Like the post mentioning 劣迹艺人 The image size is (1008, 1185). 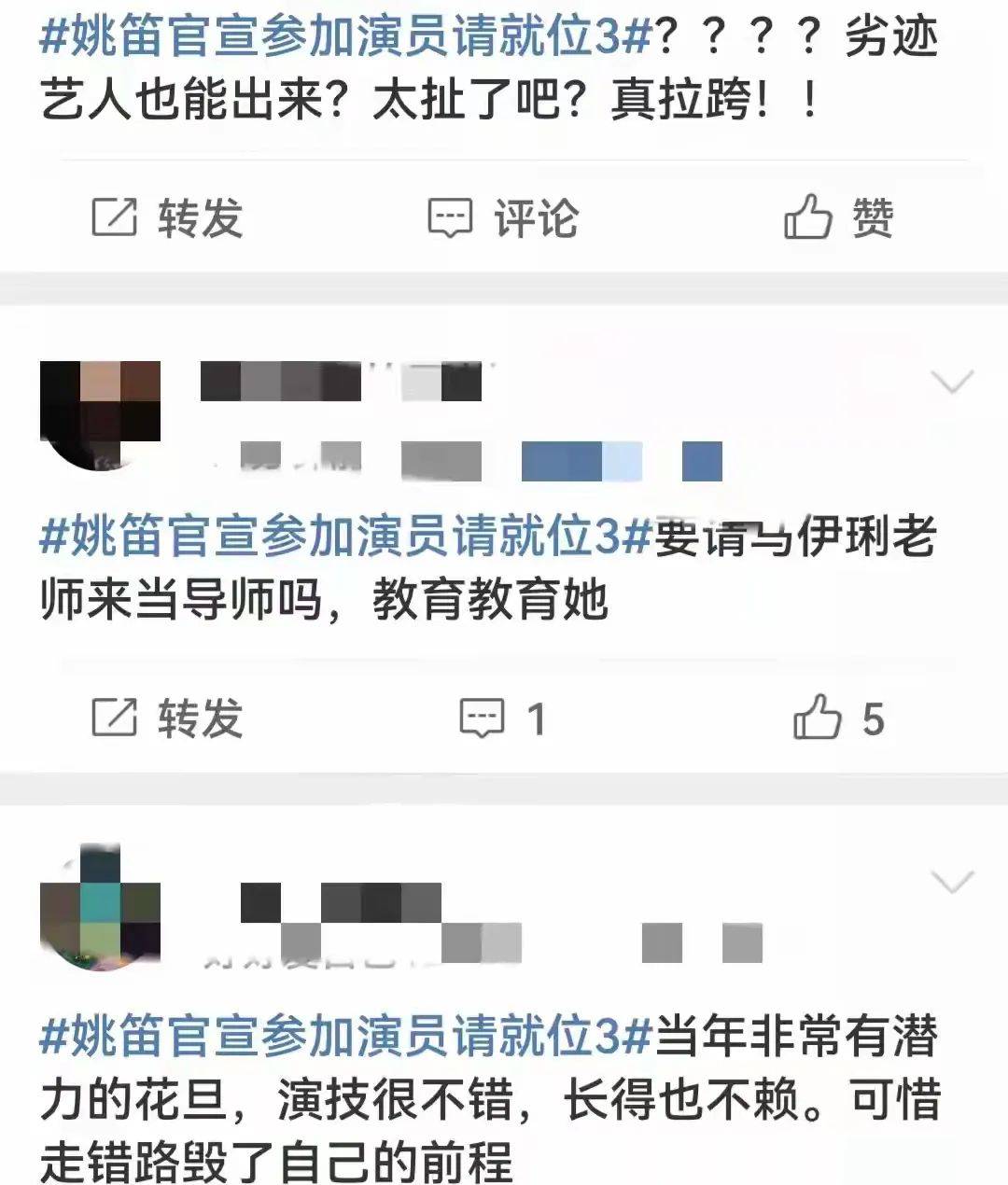click(x=837, y=218)
